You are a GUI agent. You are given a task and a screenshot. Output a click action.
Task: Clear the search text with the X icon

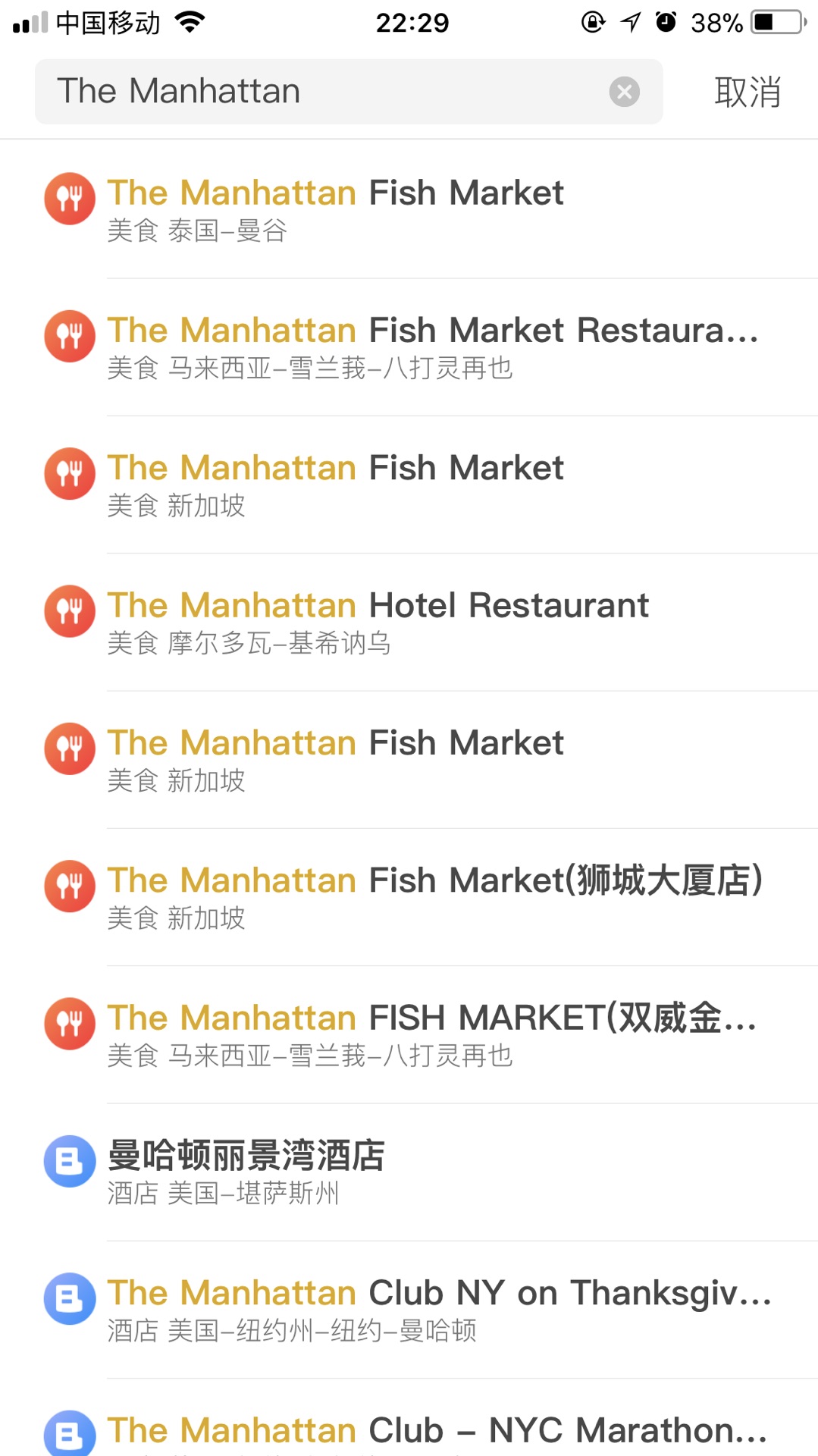pyautogui.click(x=624, y=92)
